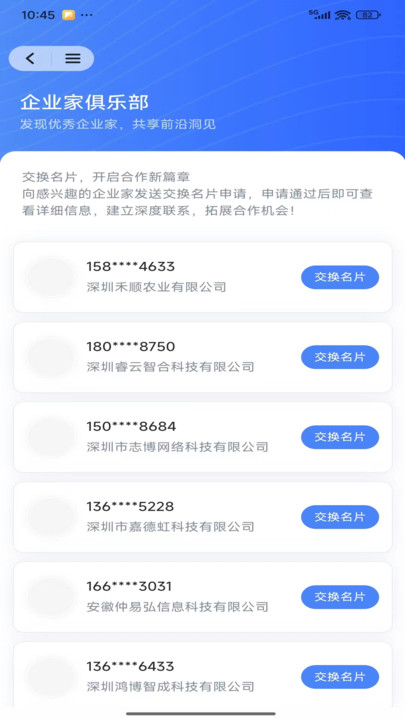
Task: Exchange card with 深圳市志博网络科技有限公司
Action: [x=340, y=437]
